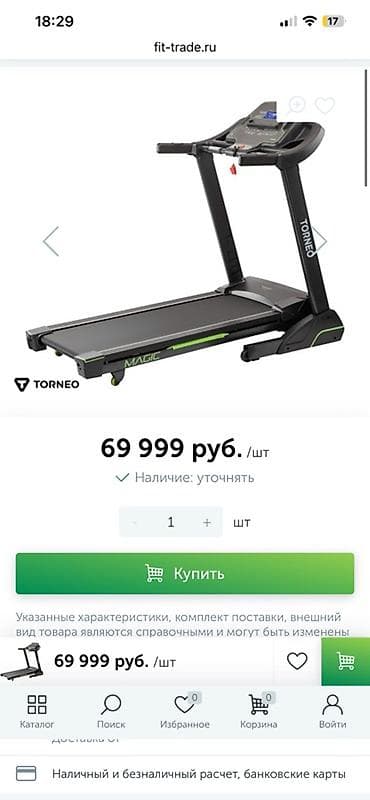
Task: Show the previous product photo
Action: click(x=51, y=241)
